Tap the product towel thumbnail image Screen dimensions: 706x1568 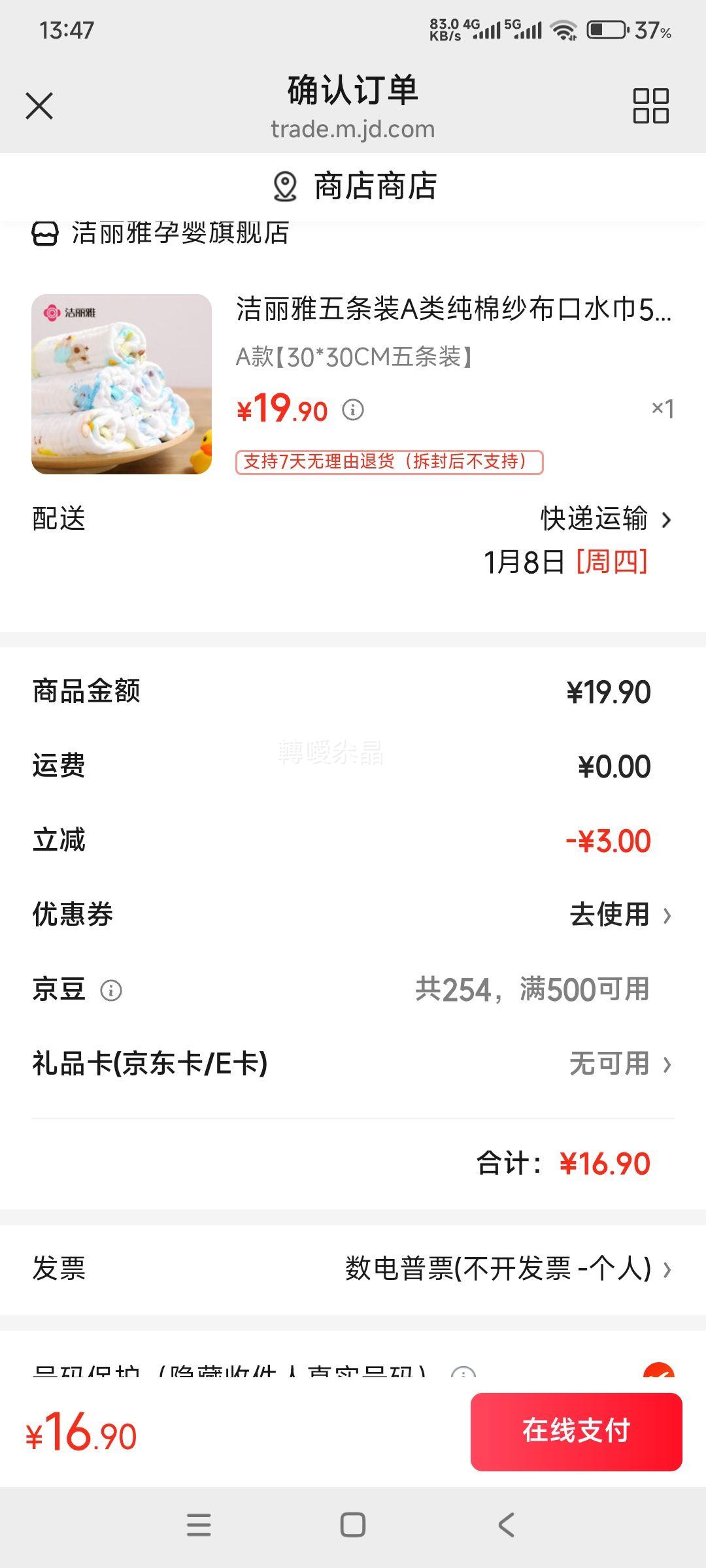(x=121, y=382)
